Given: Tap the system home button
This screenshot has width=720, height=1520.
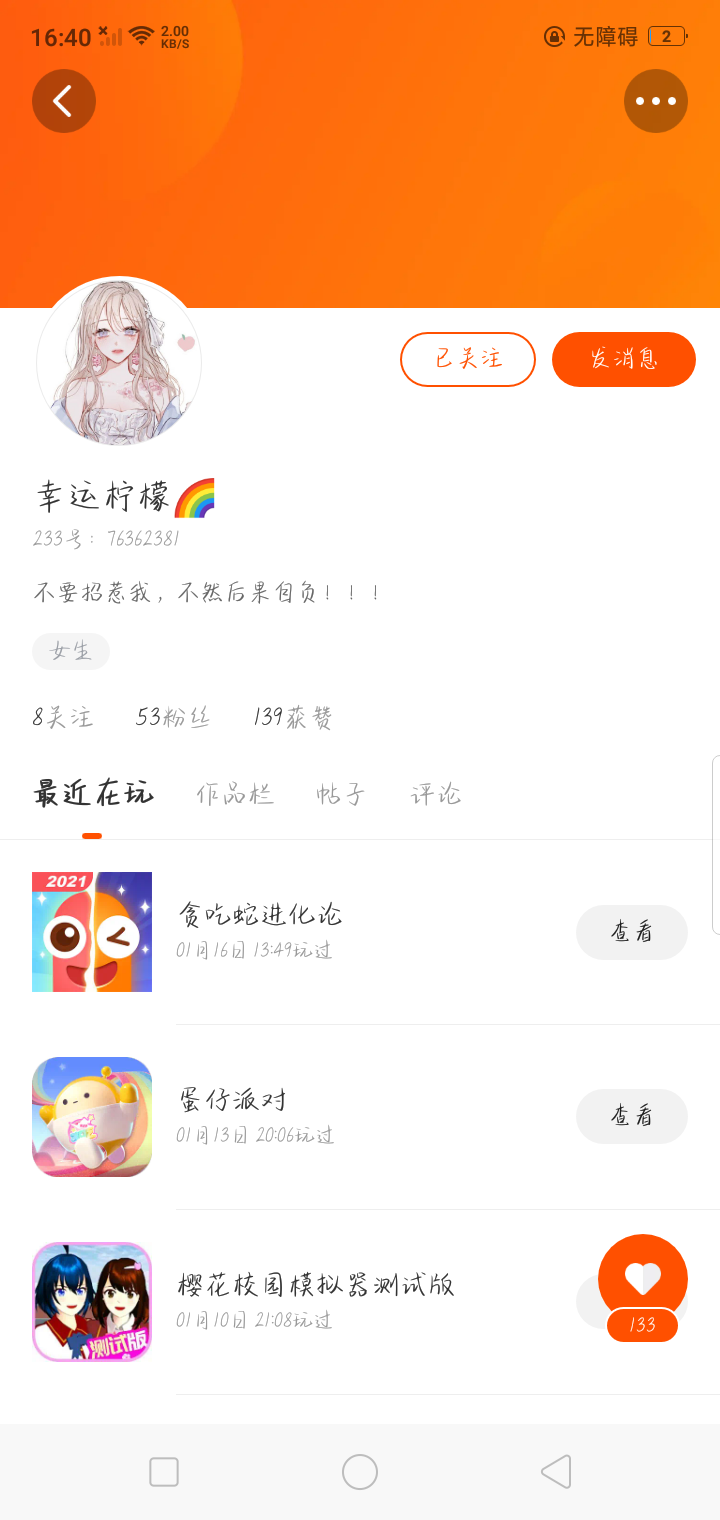Looking at the screenshot, I should (x=360, y=1472).
